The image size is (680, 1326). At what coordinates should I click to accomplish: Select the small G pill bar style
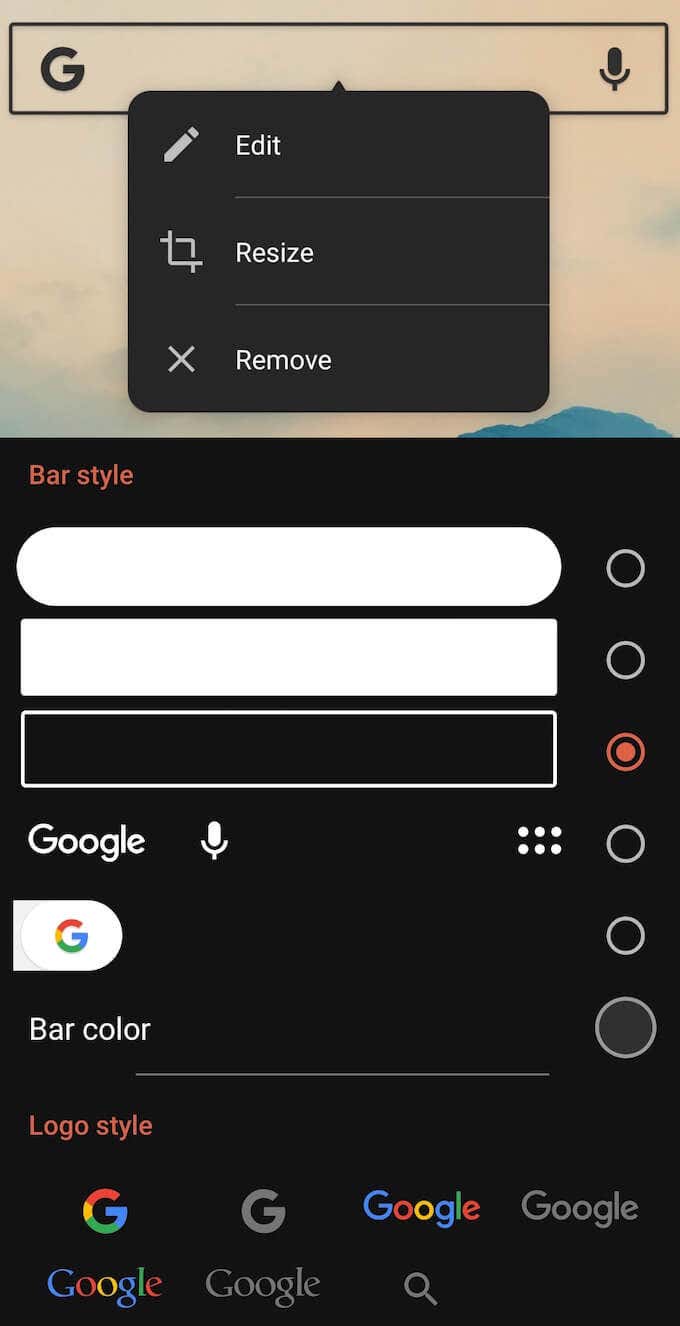point(625,936)
